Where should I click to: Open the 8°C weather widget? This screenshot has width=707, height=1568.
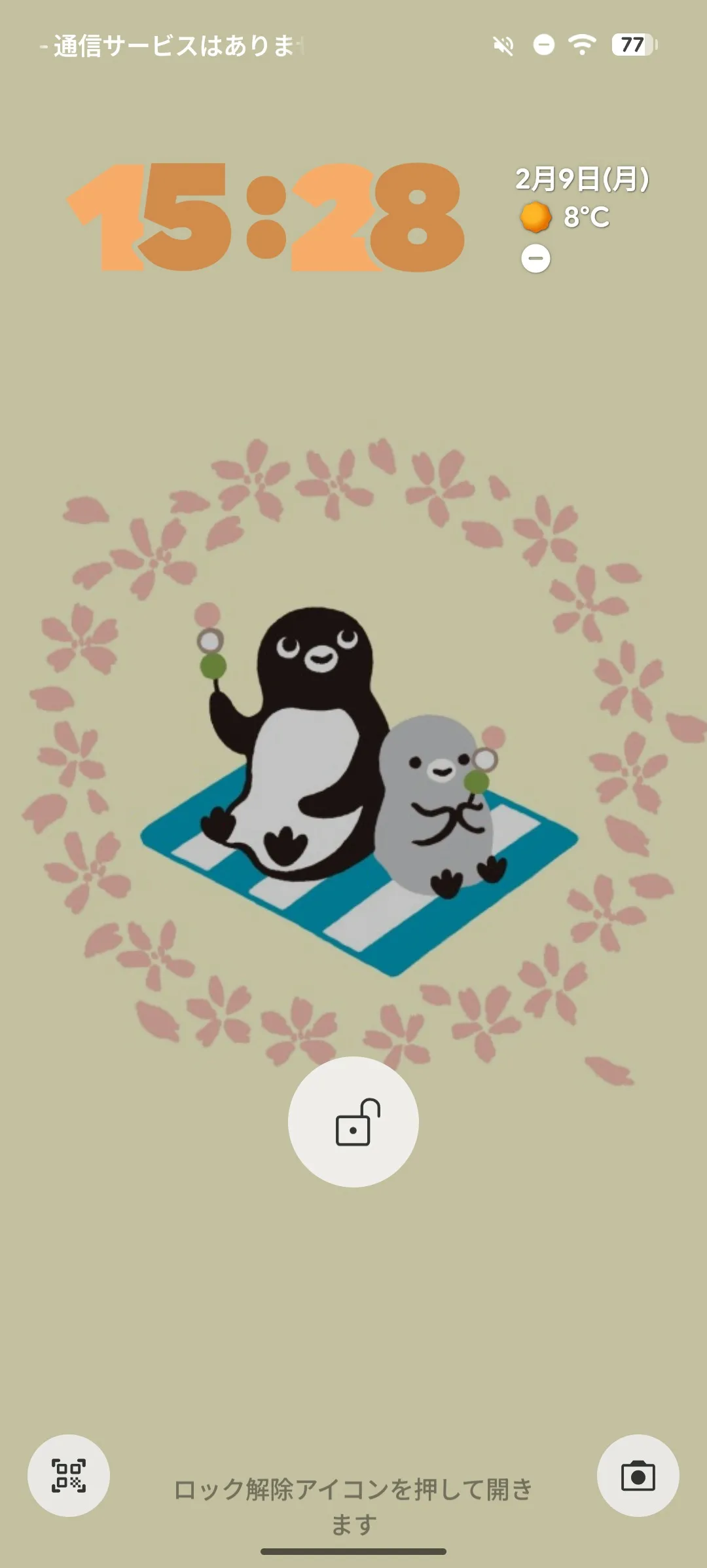(x=566, y=217)
